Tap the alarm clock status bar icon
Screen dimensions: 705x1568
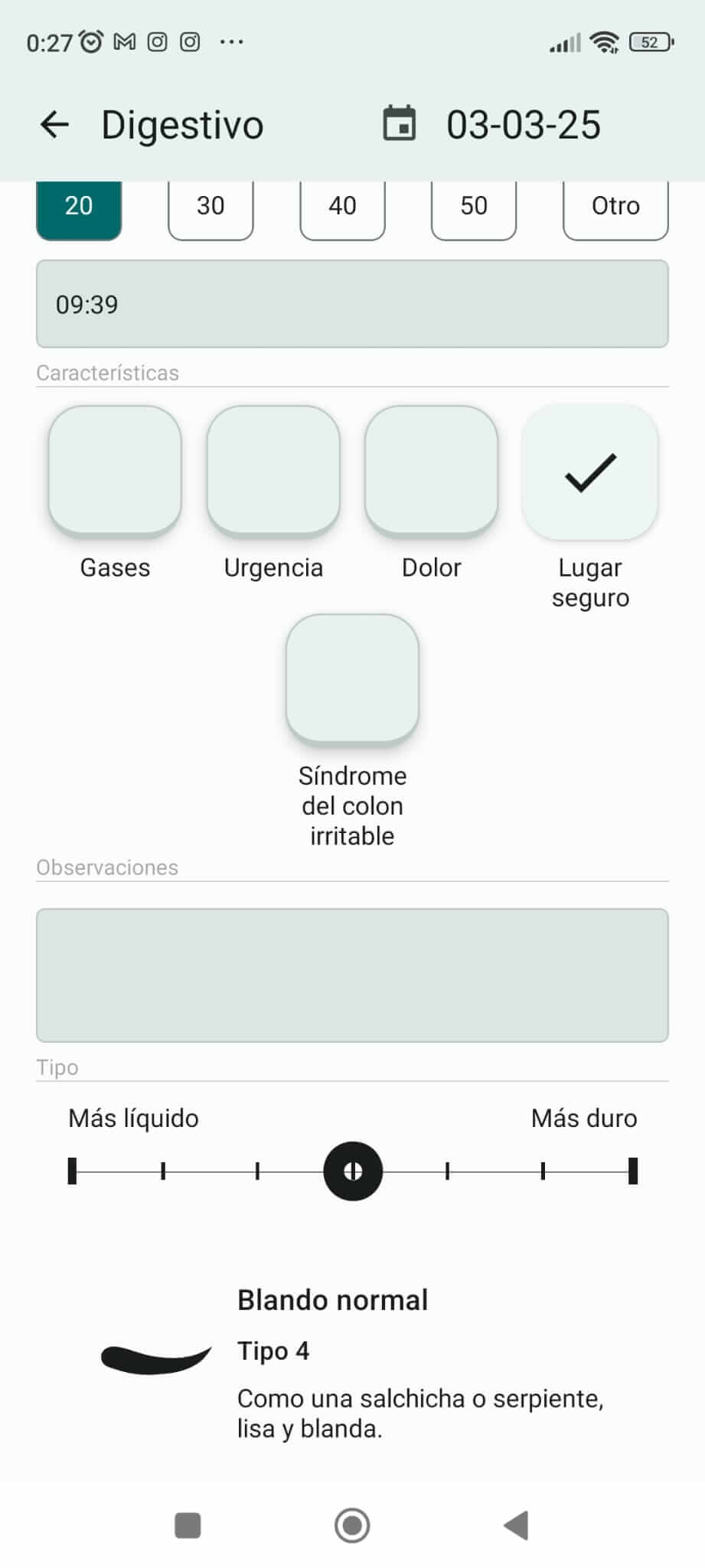pos(90,42)
